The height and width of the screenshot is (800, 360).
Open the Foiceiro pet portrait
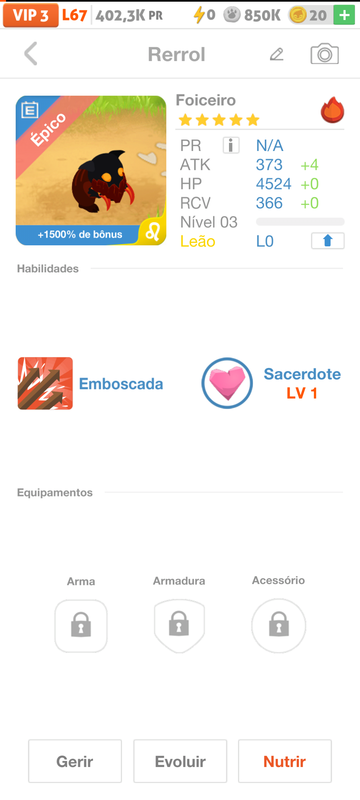coord(91,171)
